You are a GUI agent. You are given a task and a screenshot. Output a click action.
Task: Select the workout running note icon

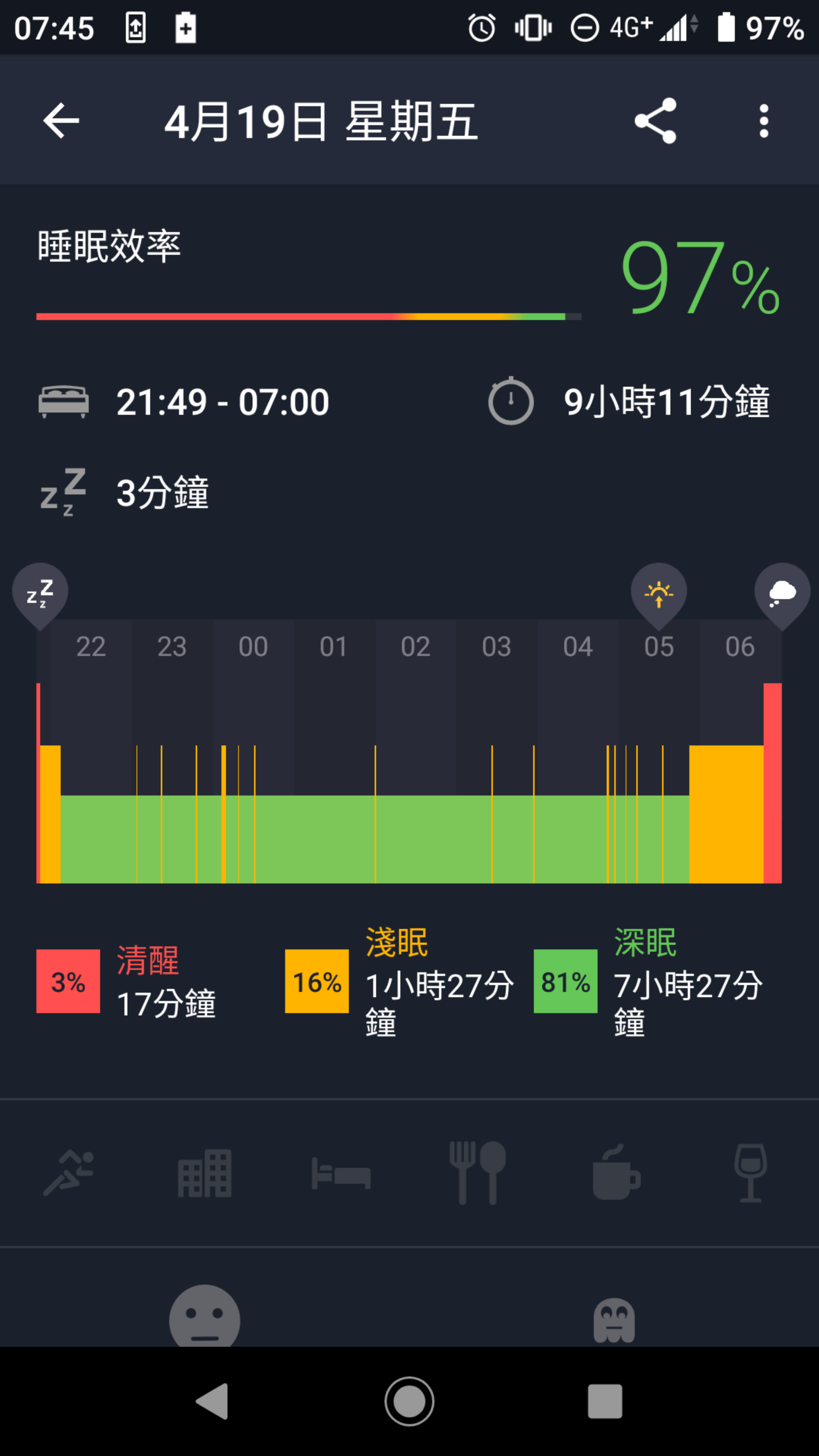point(68,1173)
